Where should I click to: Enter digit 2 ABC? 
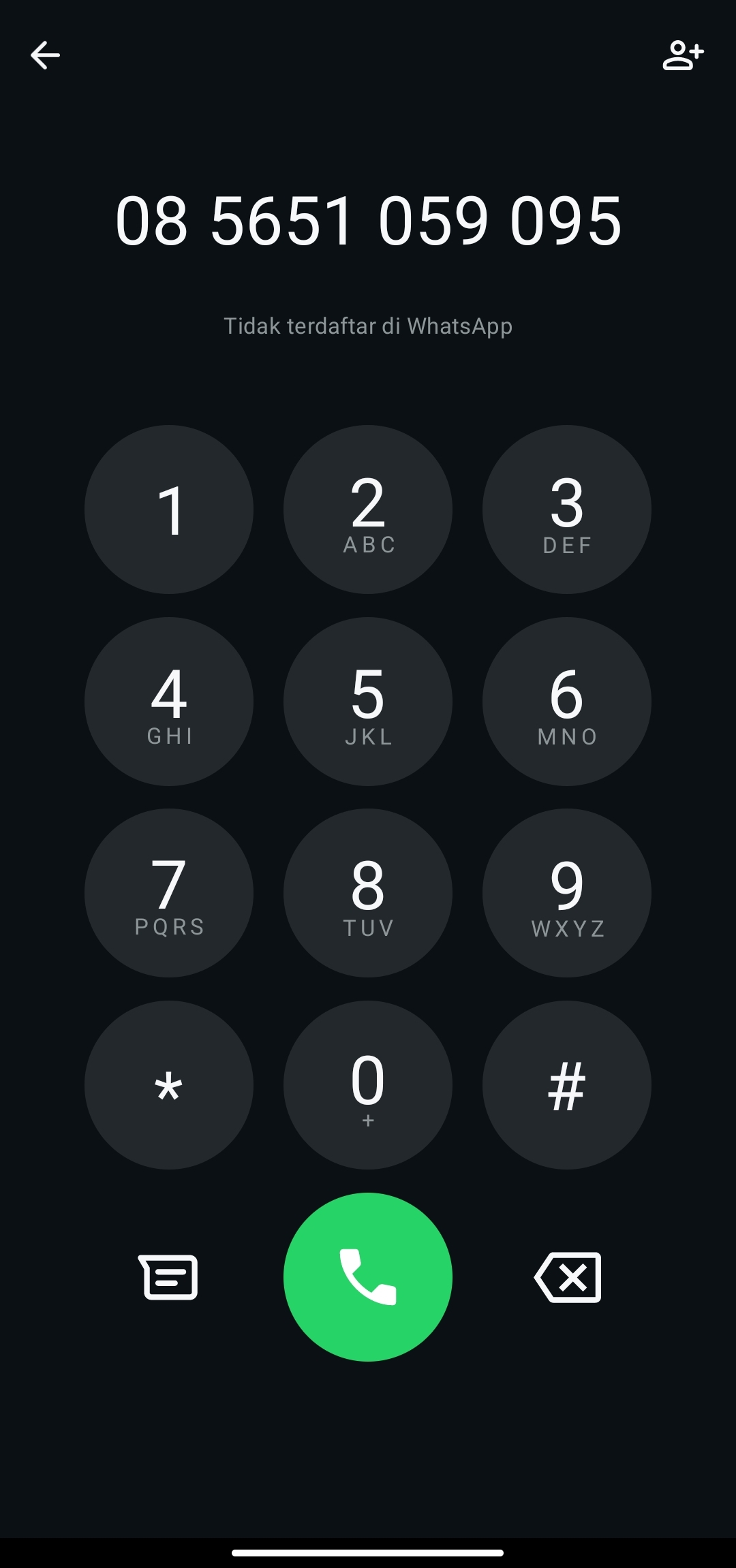coord(368,509)
